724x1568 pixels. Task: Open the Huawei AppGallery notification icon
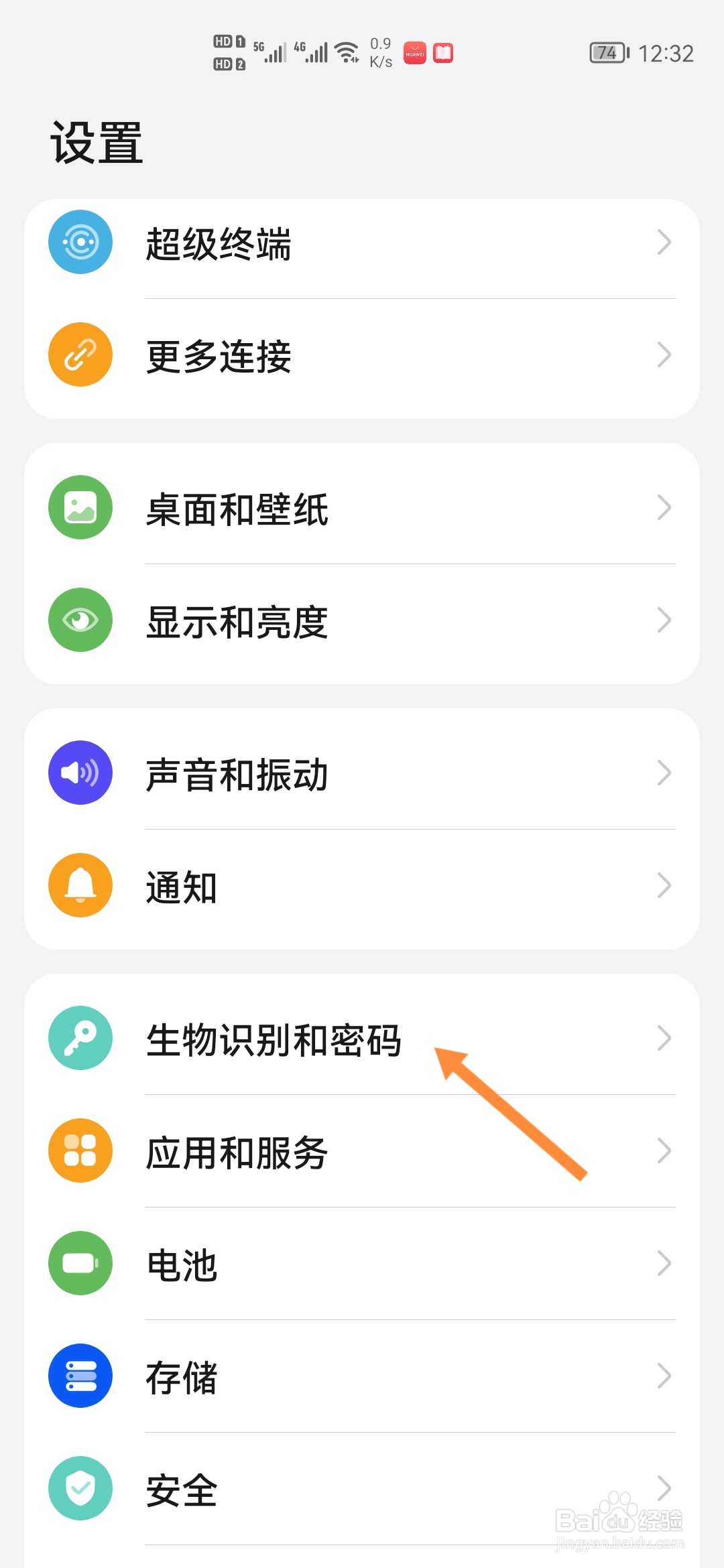414,54
